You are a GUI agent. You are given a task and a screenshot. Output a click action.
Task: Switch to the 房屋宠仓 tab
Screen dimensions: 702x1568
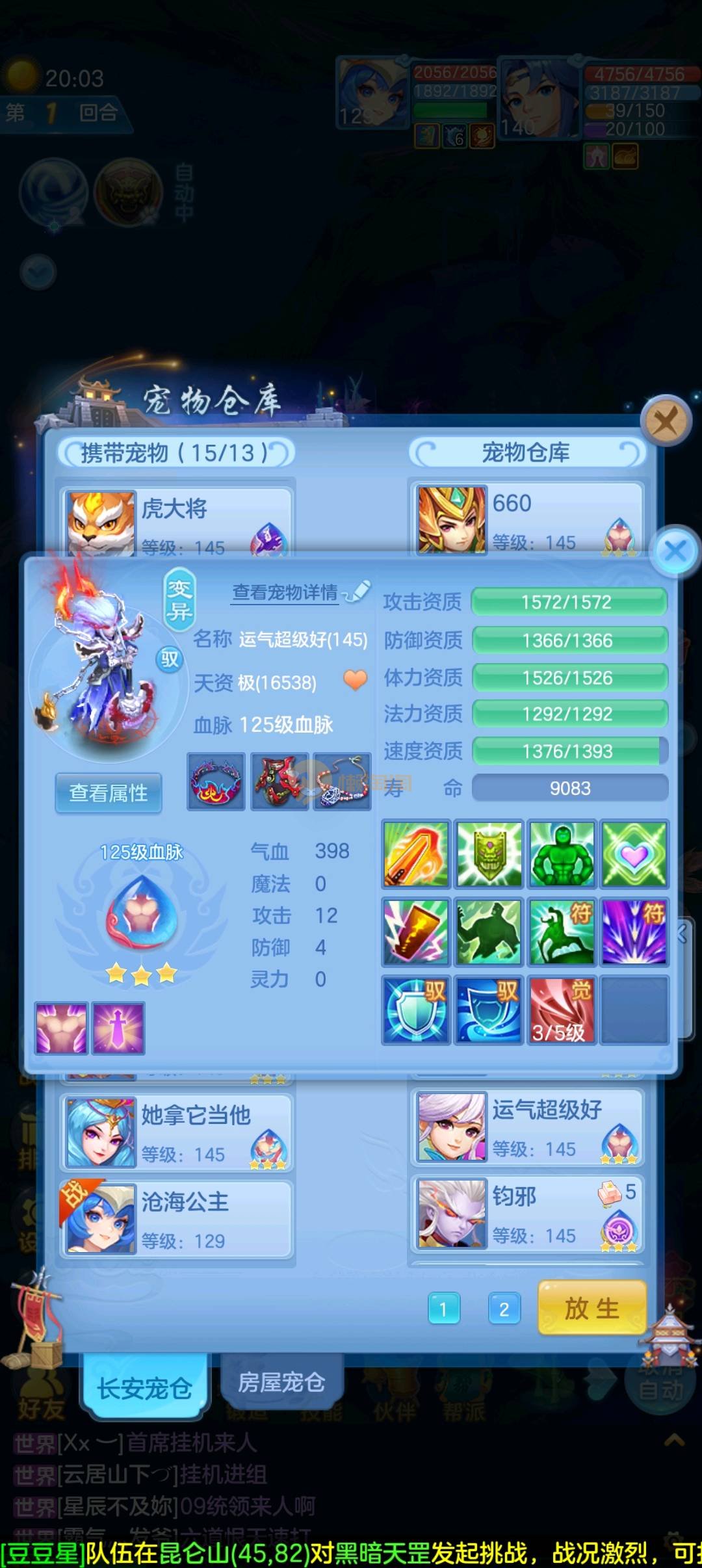[281, 1382]
